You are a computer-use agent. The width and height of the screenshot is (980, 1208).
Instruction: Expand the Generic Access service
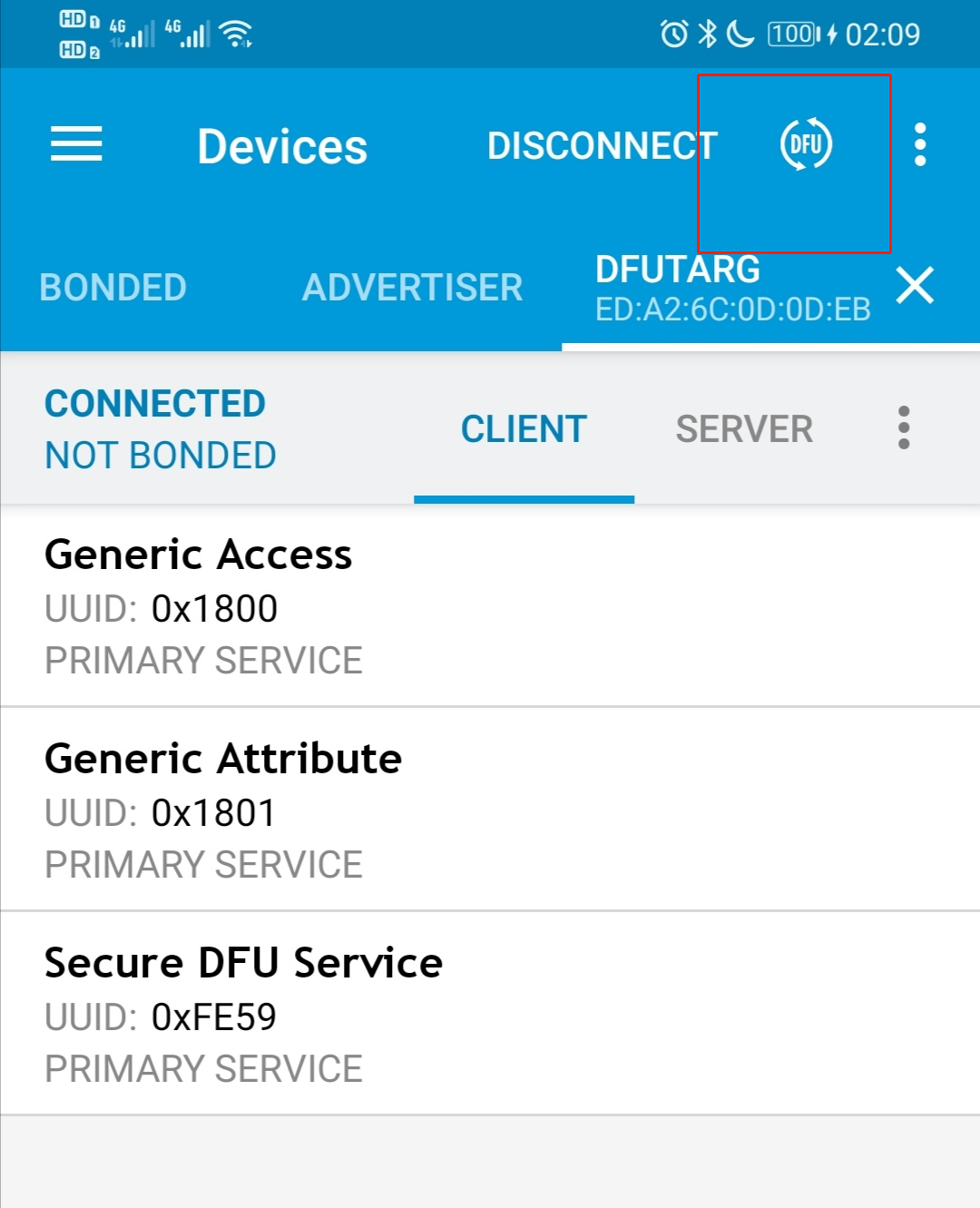click(x=490, y=605)
